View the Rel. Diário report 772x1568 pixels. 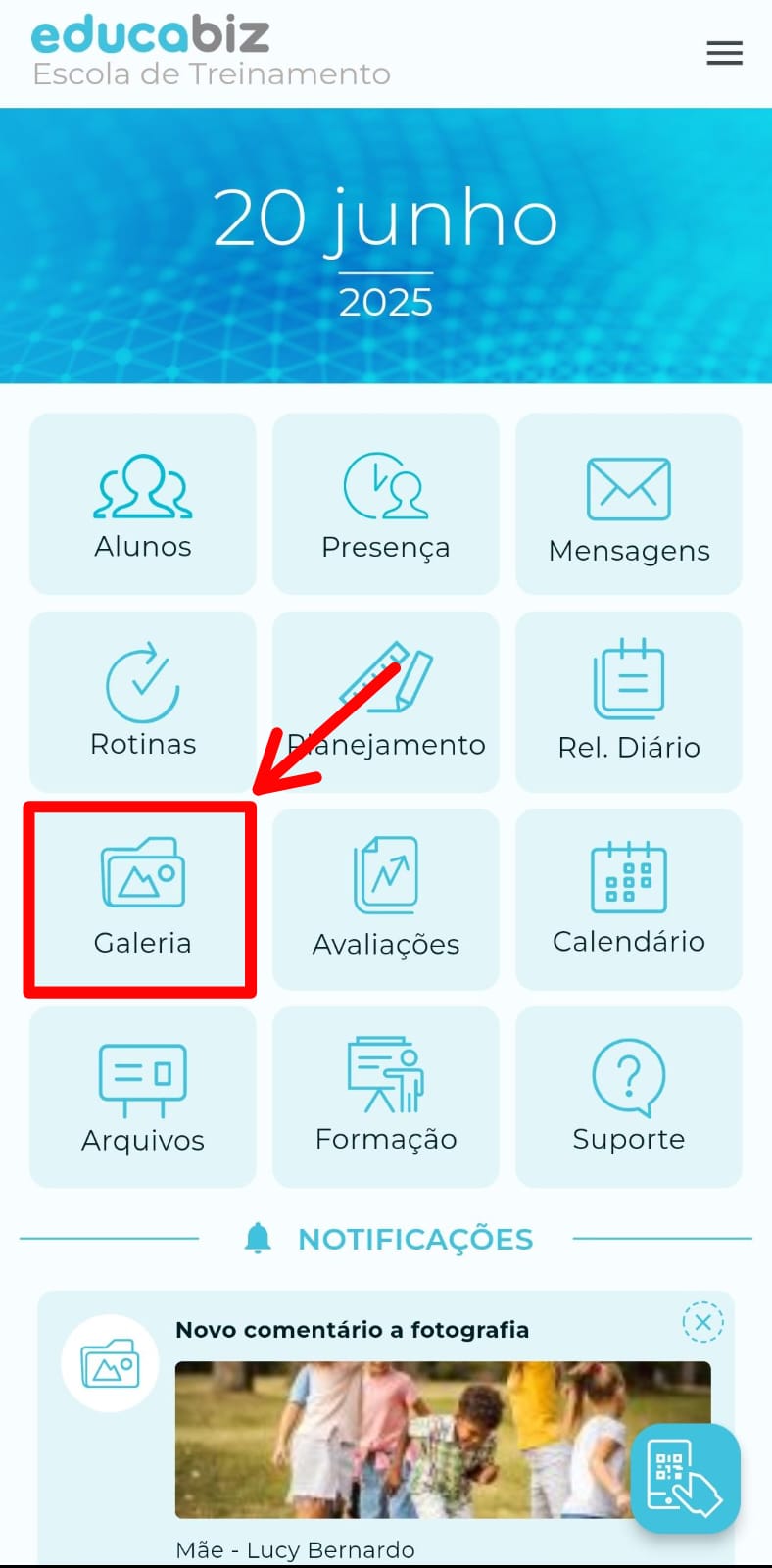click(x=628, y=702)
